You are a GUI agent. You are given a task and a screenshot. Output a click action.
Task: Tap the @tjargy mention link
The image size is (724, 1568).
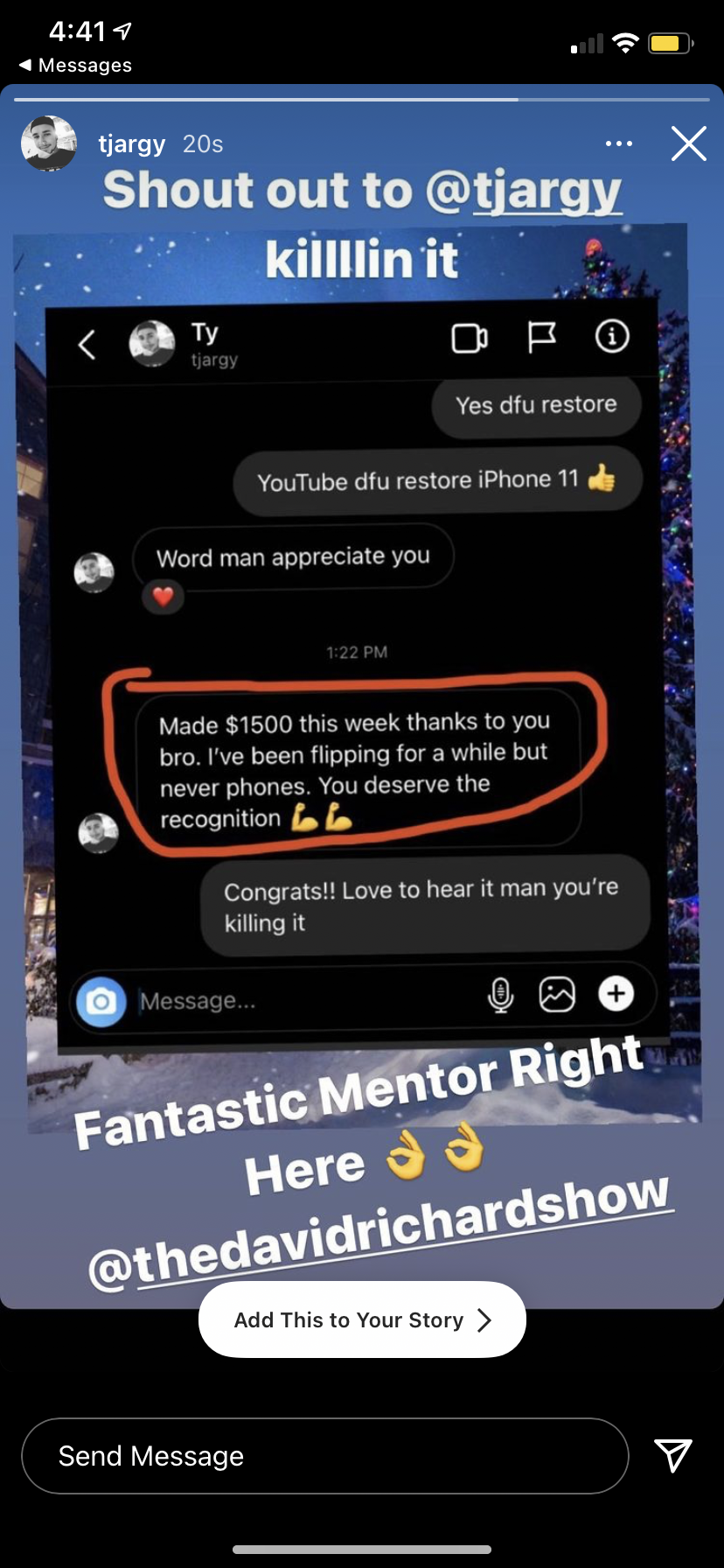pos(523,192)
